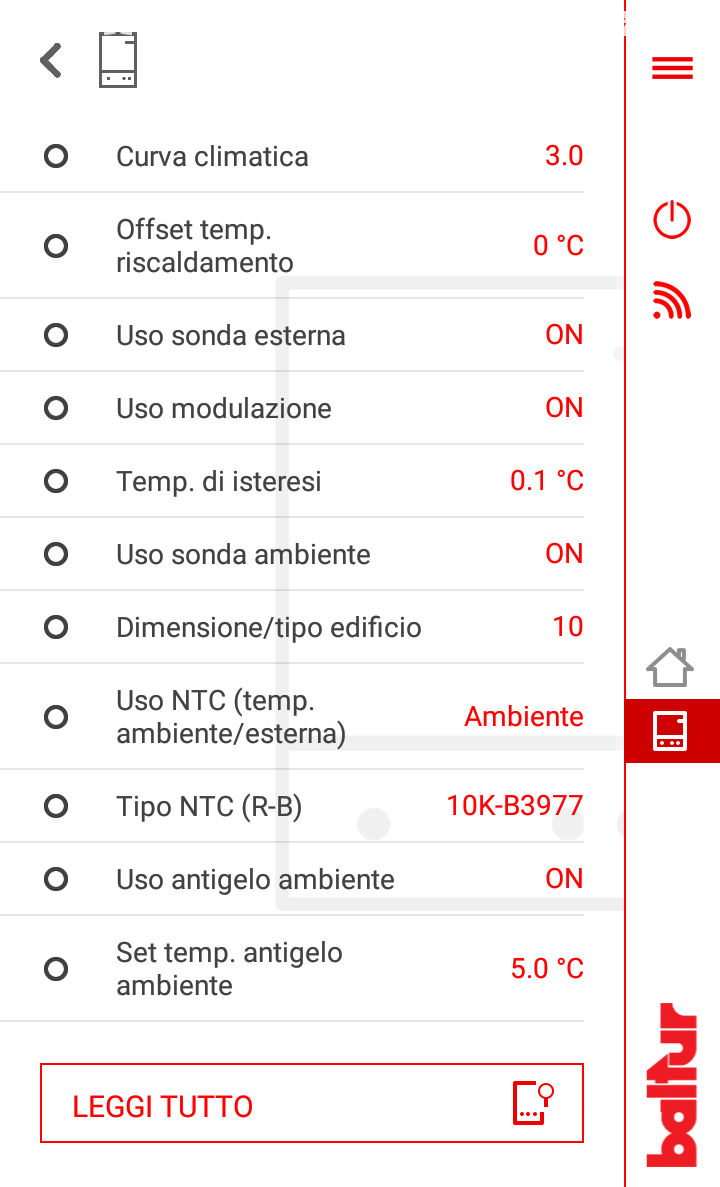
Task: Tap the power on/off icon
Action: point(672,219)
